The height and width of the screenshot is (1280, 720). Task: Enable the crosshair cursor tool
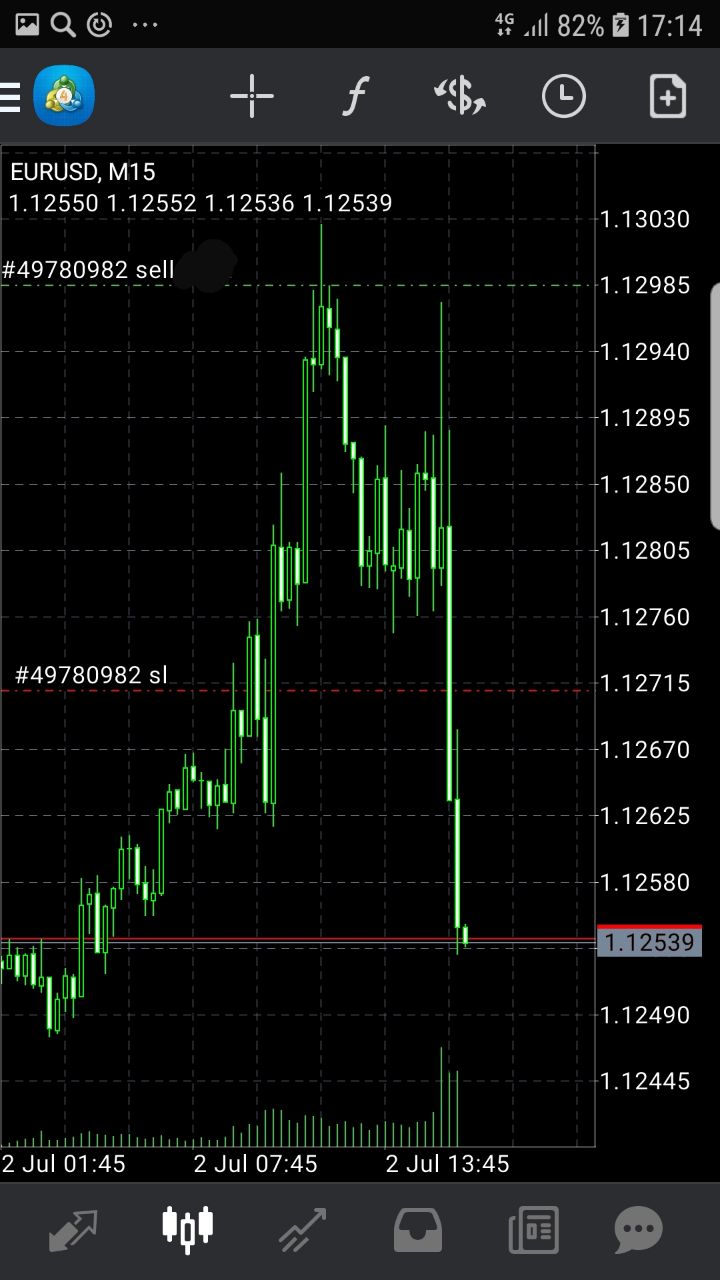coord(251,97)
